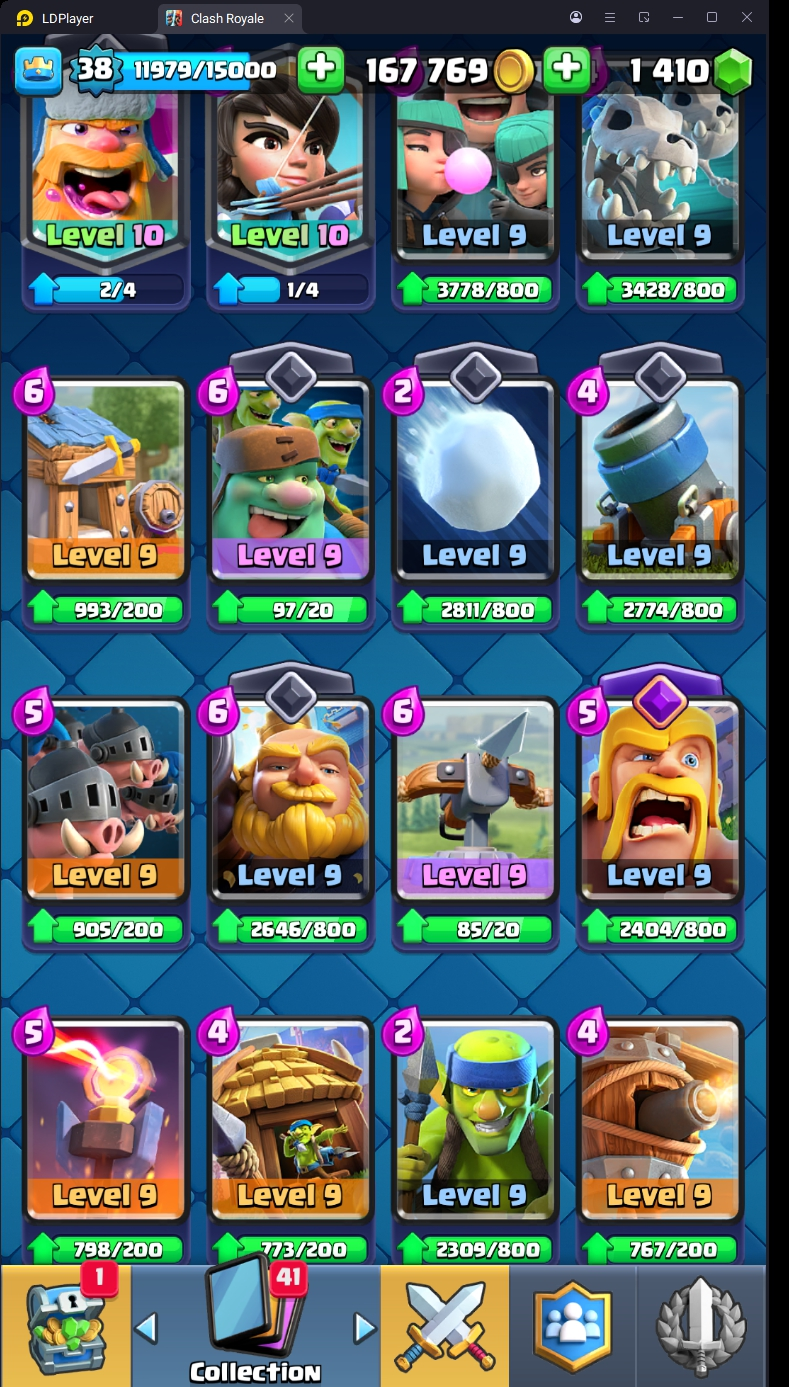Select the X-Bow card

tap(474, 800)
